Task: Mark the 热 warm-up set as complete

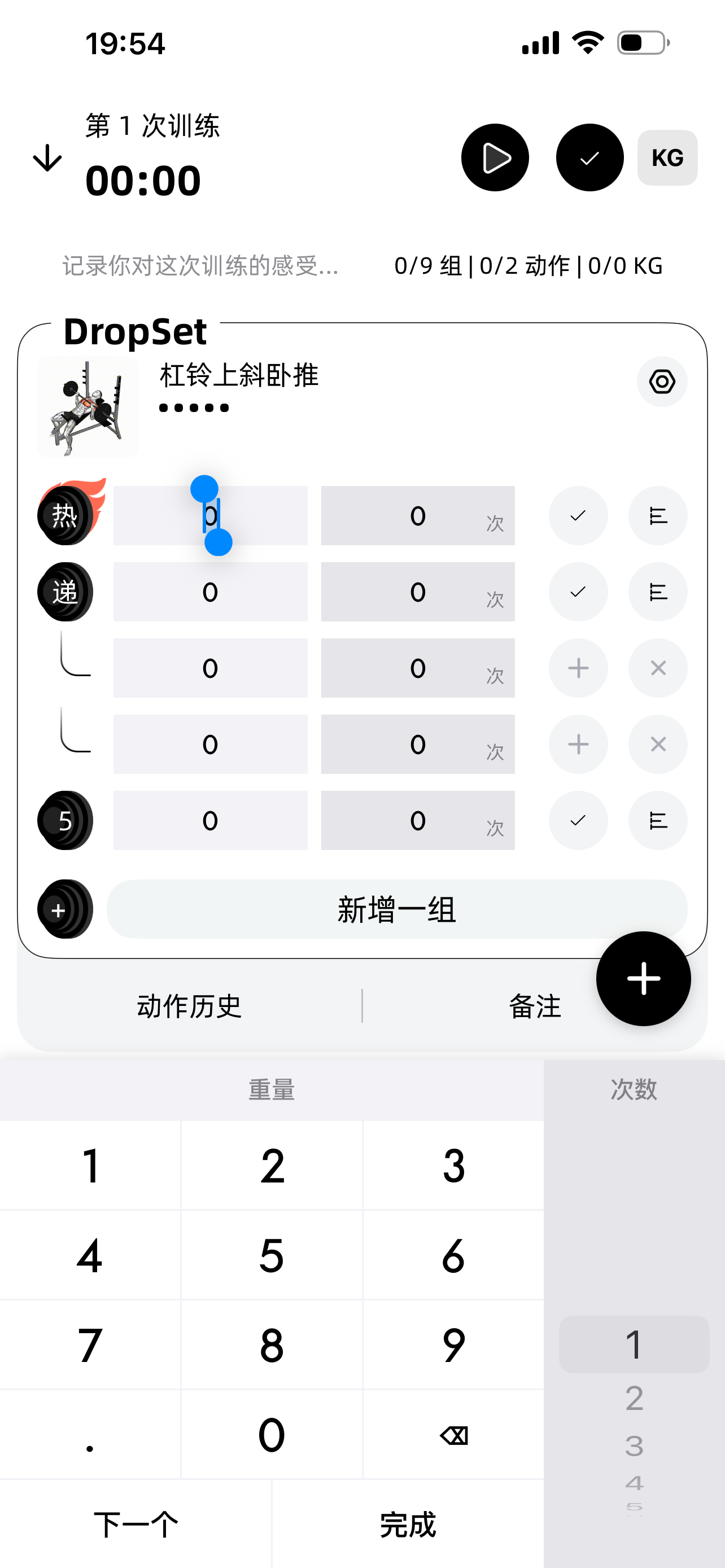Action: pyautogui.click(x=578, y=515)
